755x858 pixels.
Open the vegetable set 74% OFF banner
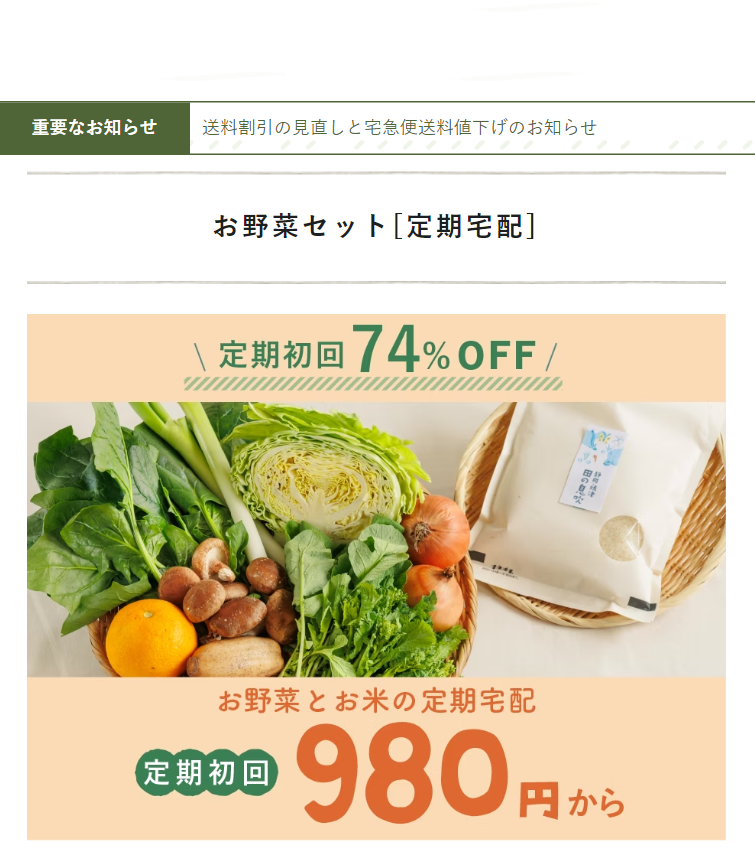(x=376, y=576)
